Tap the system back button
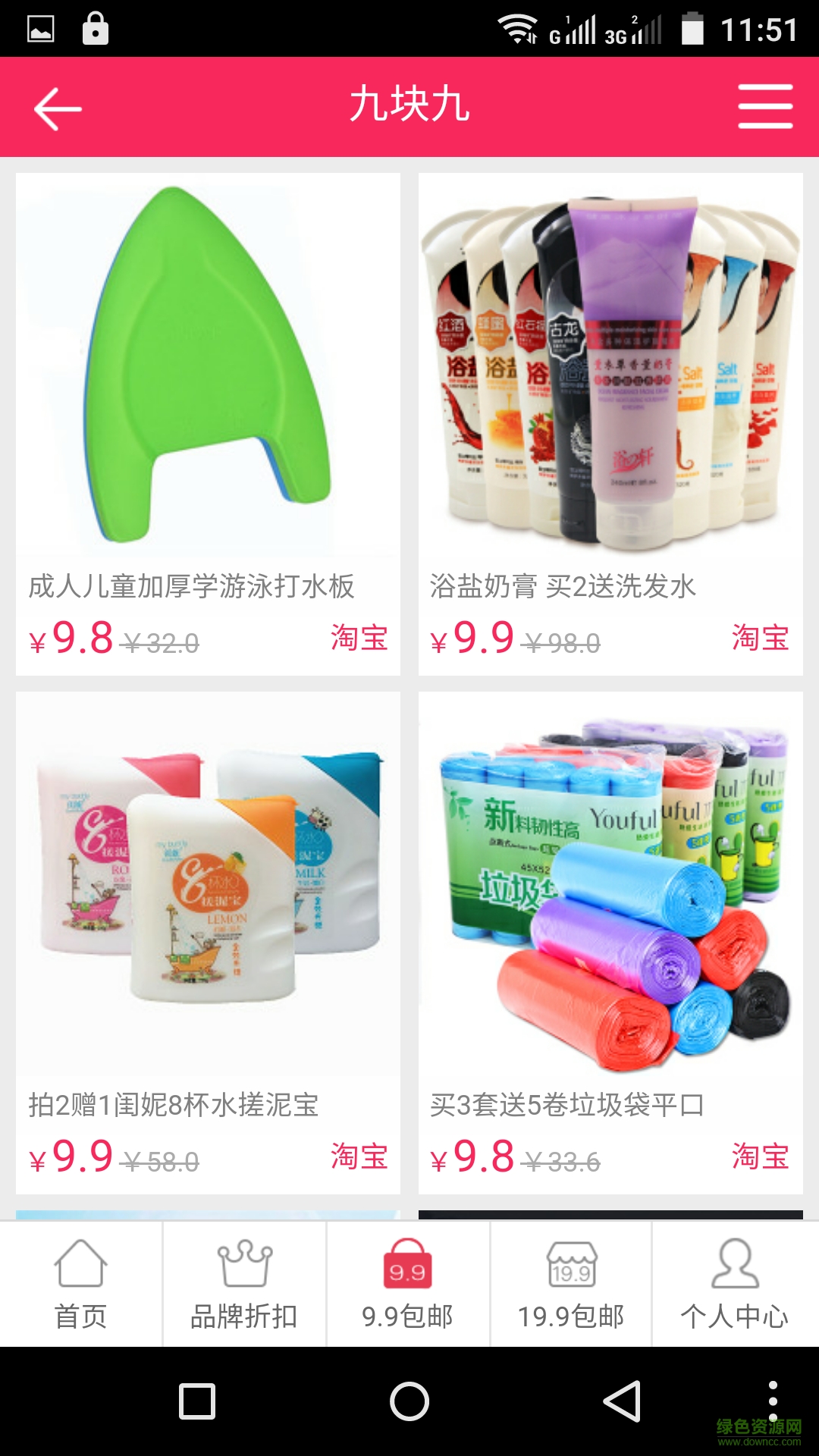 tap(622, 1401)
